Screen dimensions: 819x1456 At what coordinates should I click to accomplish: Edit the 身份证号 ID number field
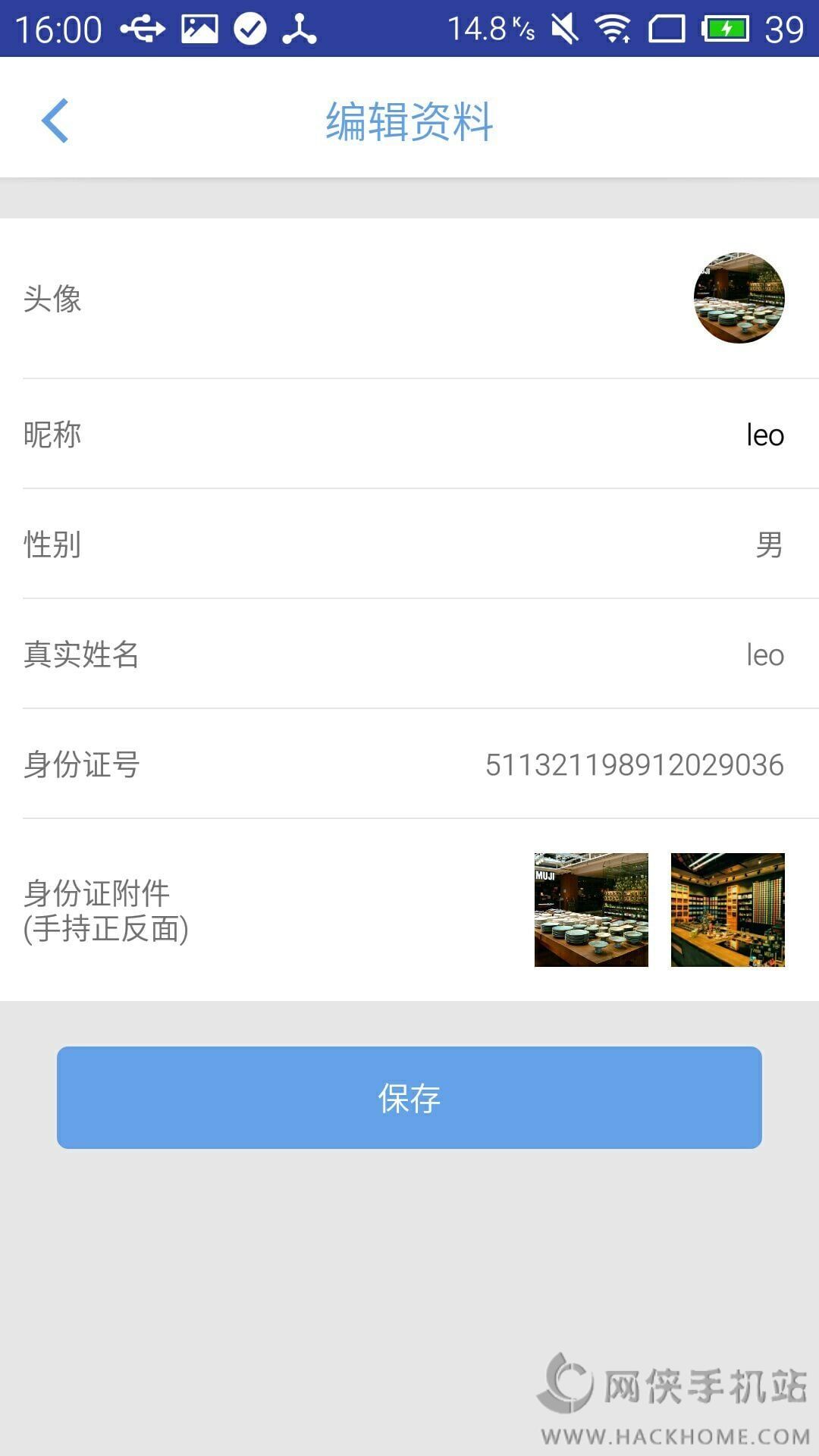click(634, 765)
